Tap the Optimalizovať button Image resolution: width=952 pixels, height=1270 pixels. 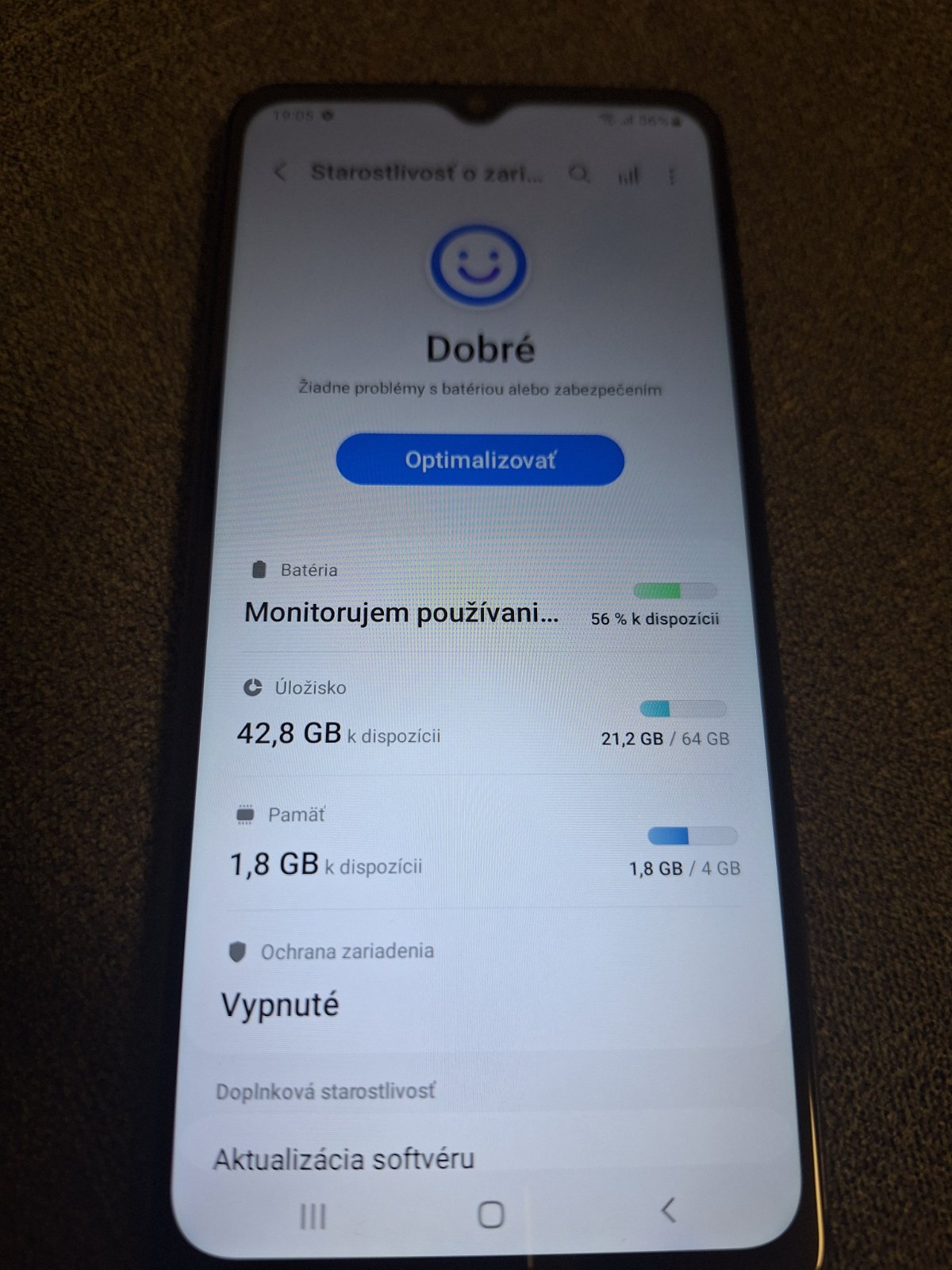[480, 460]
